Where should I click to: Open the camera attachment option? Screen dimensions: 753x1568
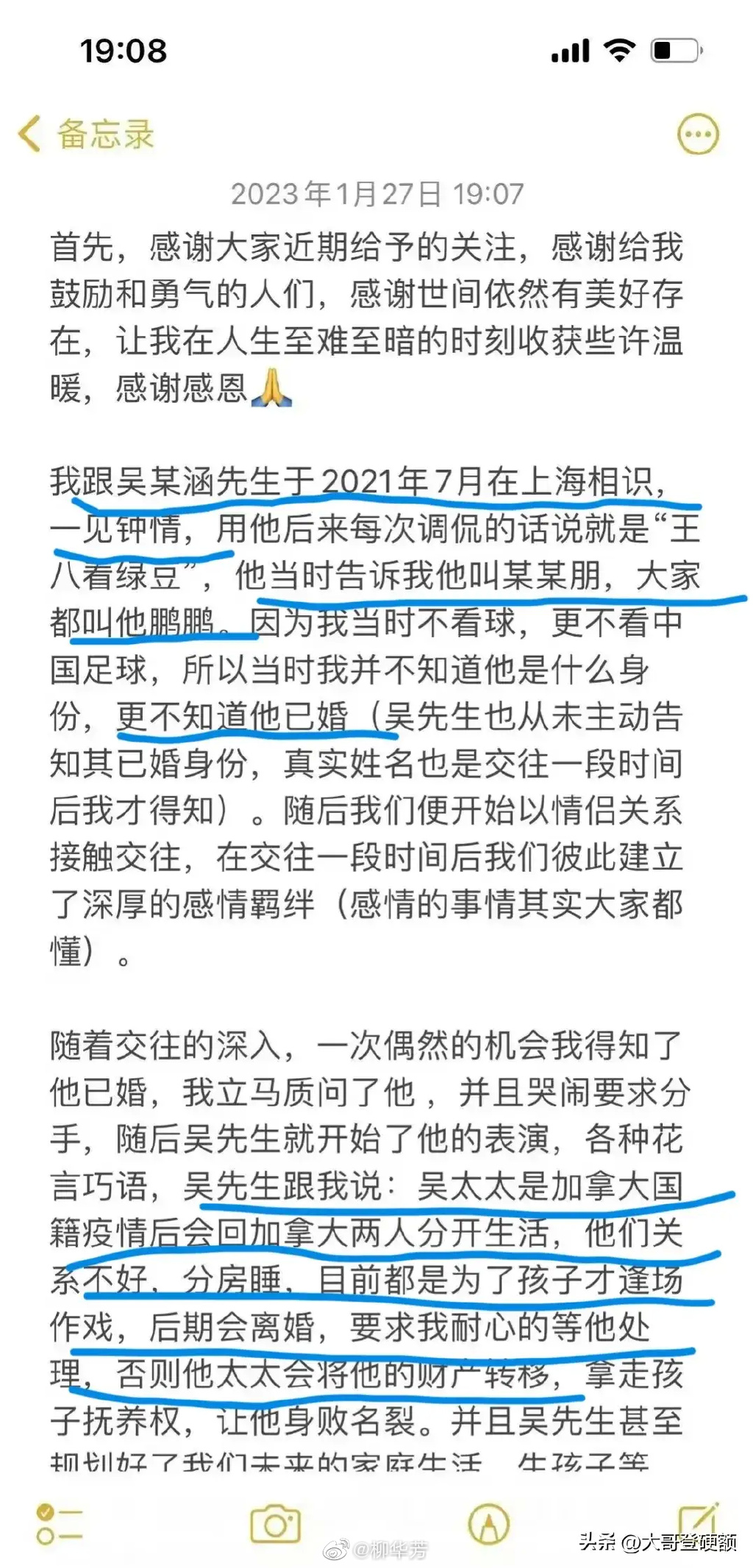275,1524
